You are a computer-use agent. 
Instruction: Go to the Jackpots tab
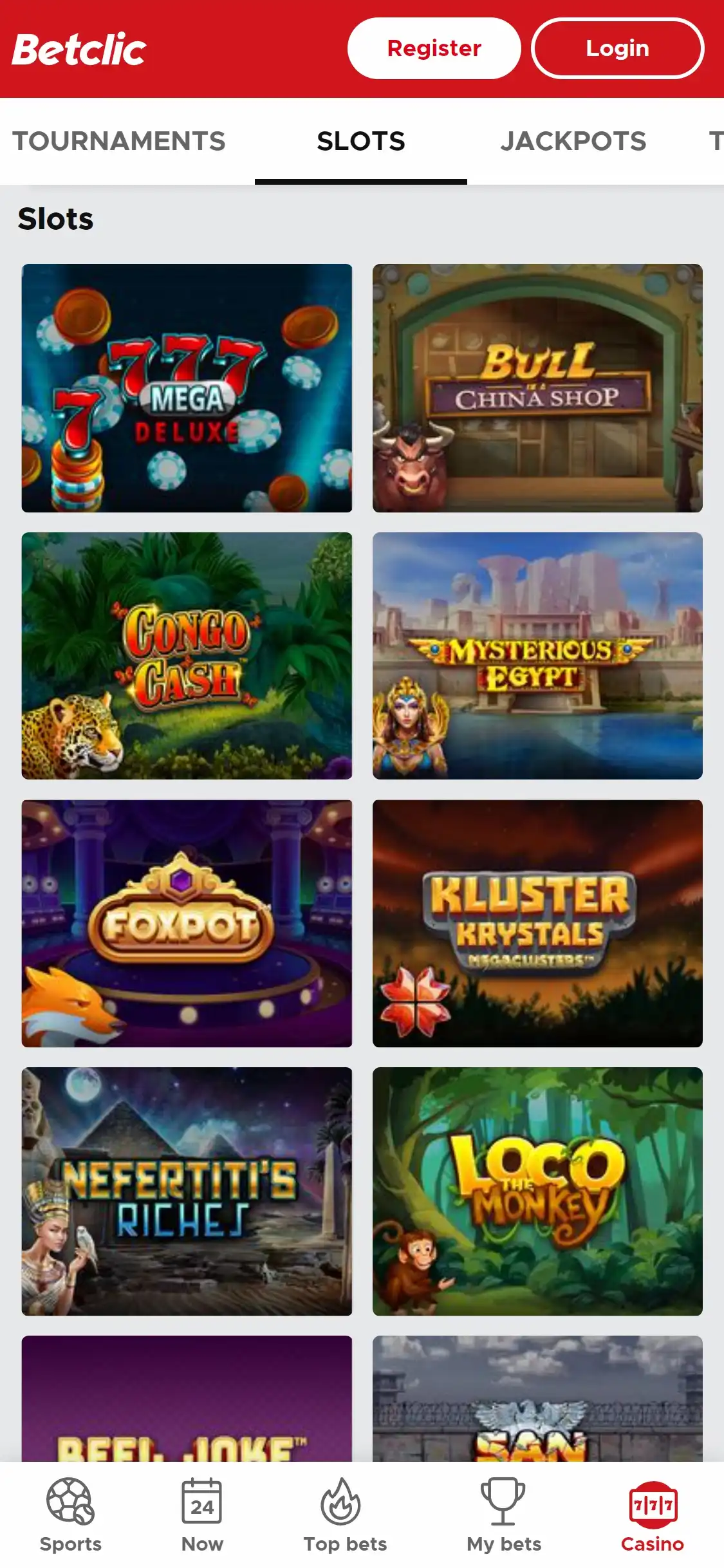(573, 141)
